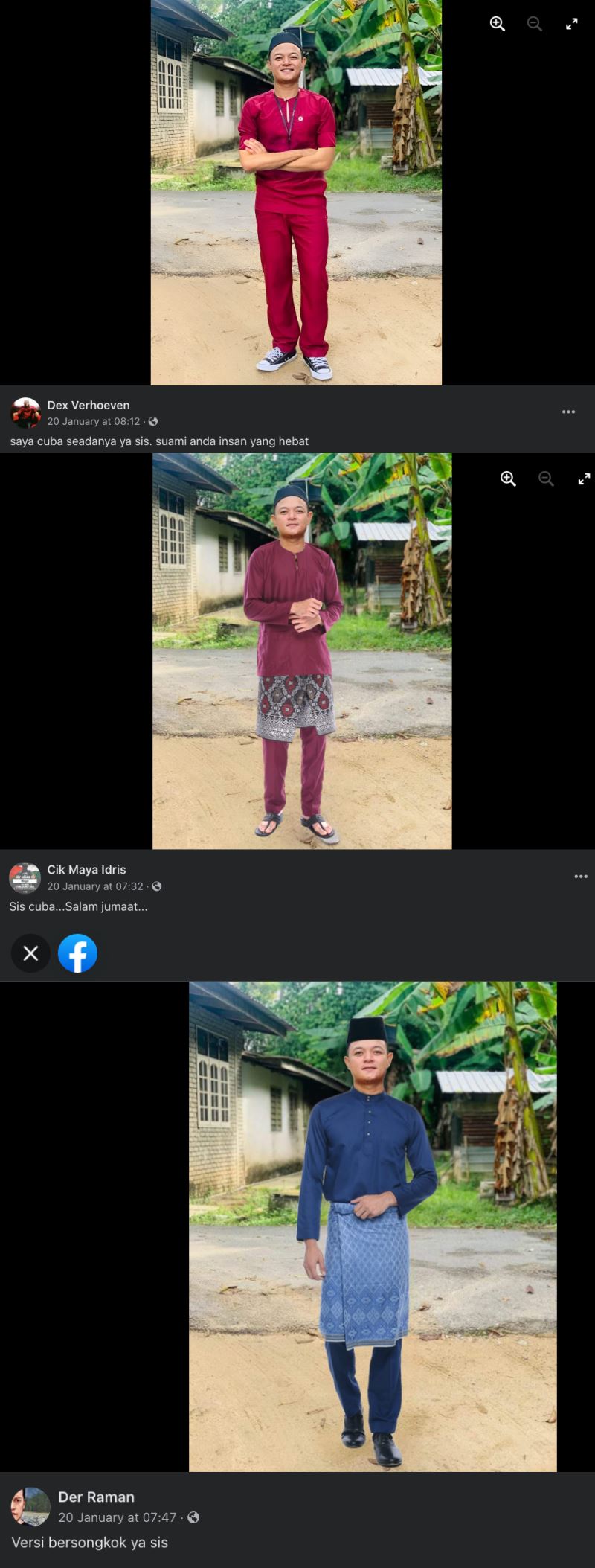Open the options menu on Dex Verhoeven's post
The image size is (595, 1568).
[x=568, y=412]
